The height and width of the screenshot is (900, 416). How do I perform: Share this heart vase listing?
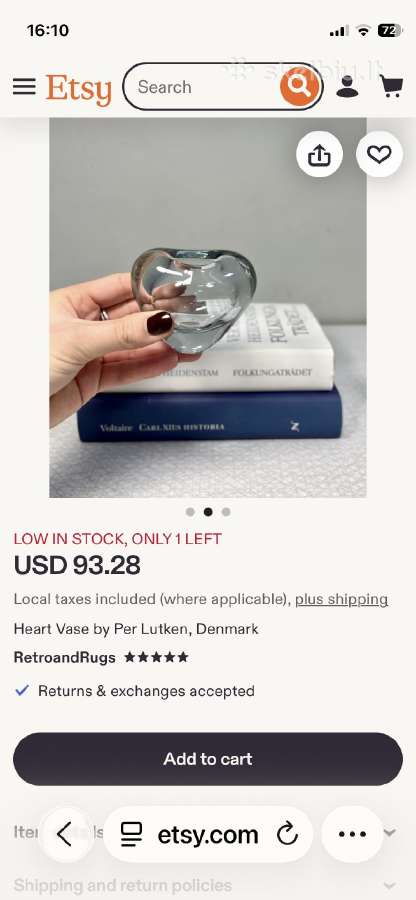tap(320, 154)
